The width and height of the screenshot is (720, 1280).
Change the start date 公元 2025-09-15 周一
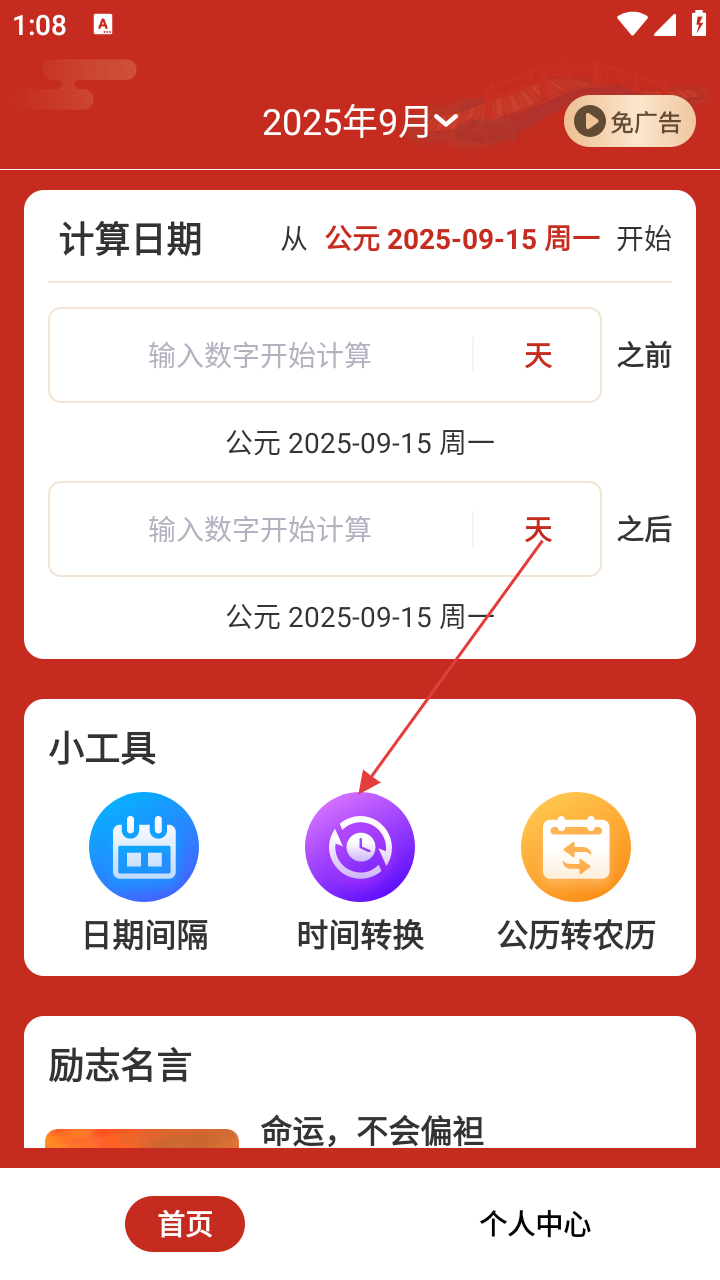click(x=462, y=239)
